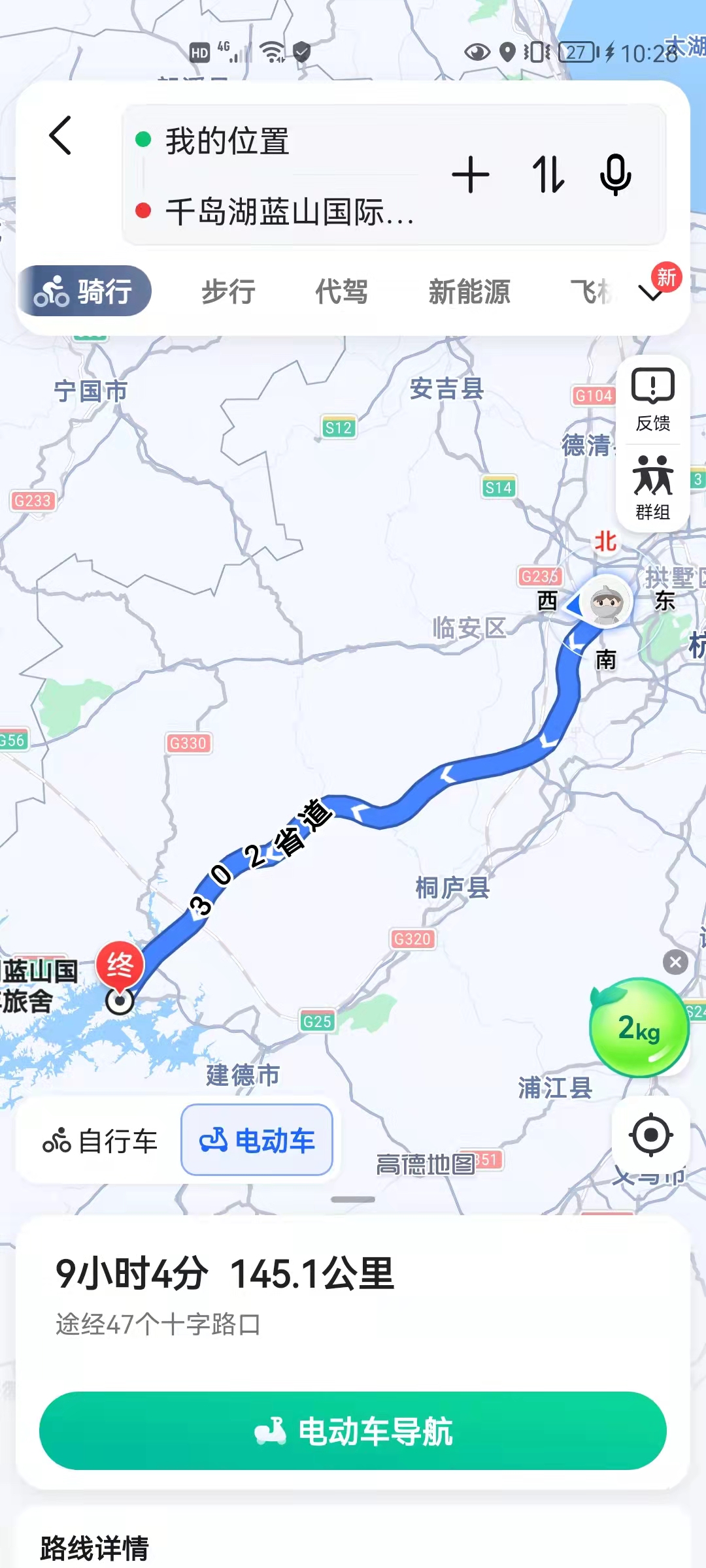Recenter the map on my location
Image resolution: width=706 pixels, height=1568 pixels.
pos(650,1135)
